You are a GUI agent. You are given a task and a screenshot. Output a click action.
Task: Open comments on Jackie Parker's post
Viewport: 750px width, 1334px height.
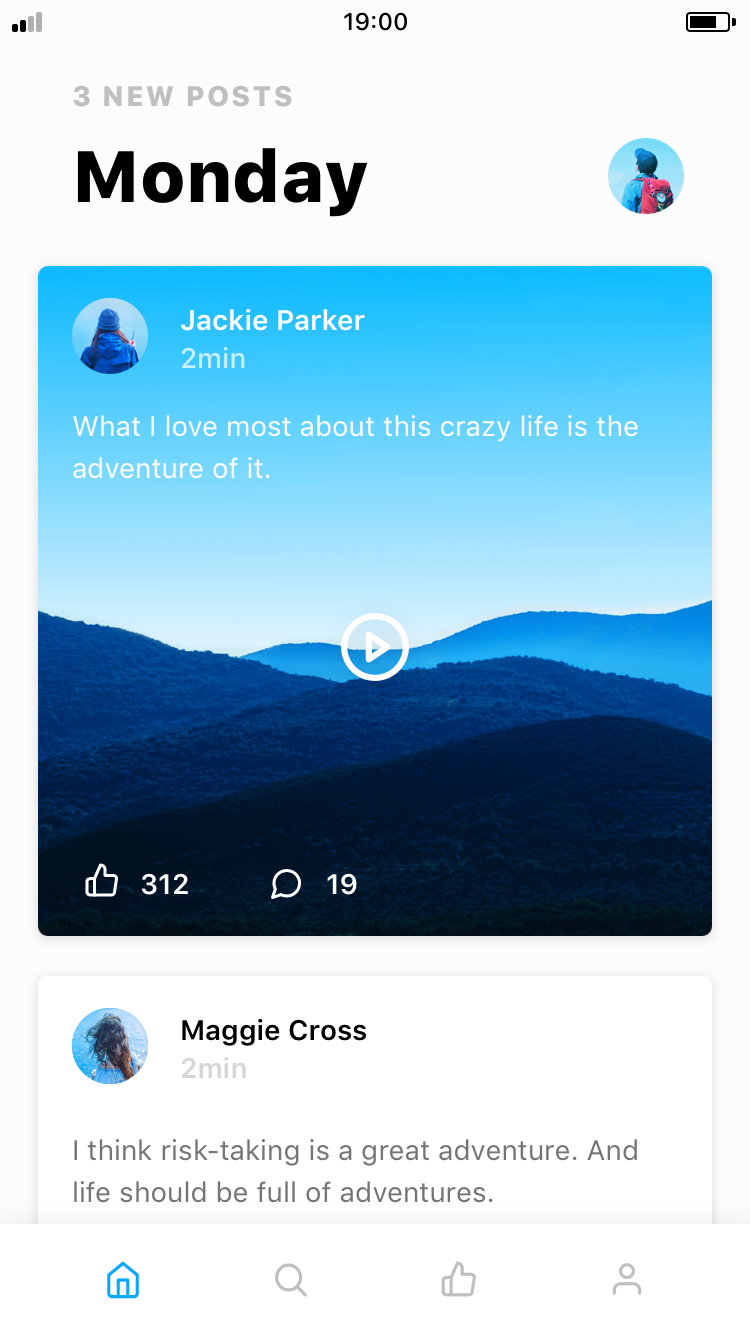coord(287,883)
